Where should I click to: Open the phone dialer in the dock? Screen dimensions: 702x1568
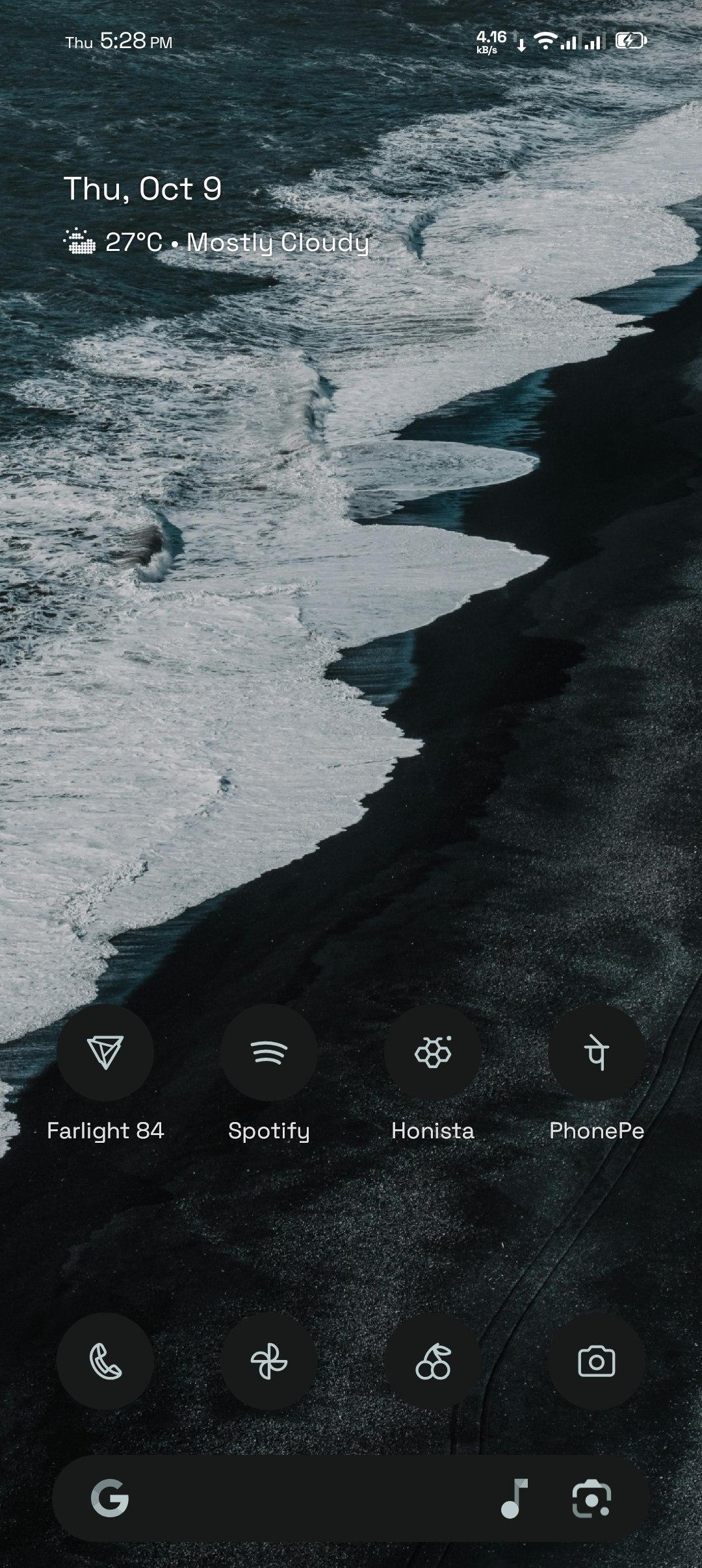tap(105, 1362)
